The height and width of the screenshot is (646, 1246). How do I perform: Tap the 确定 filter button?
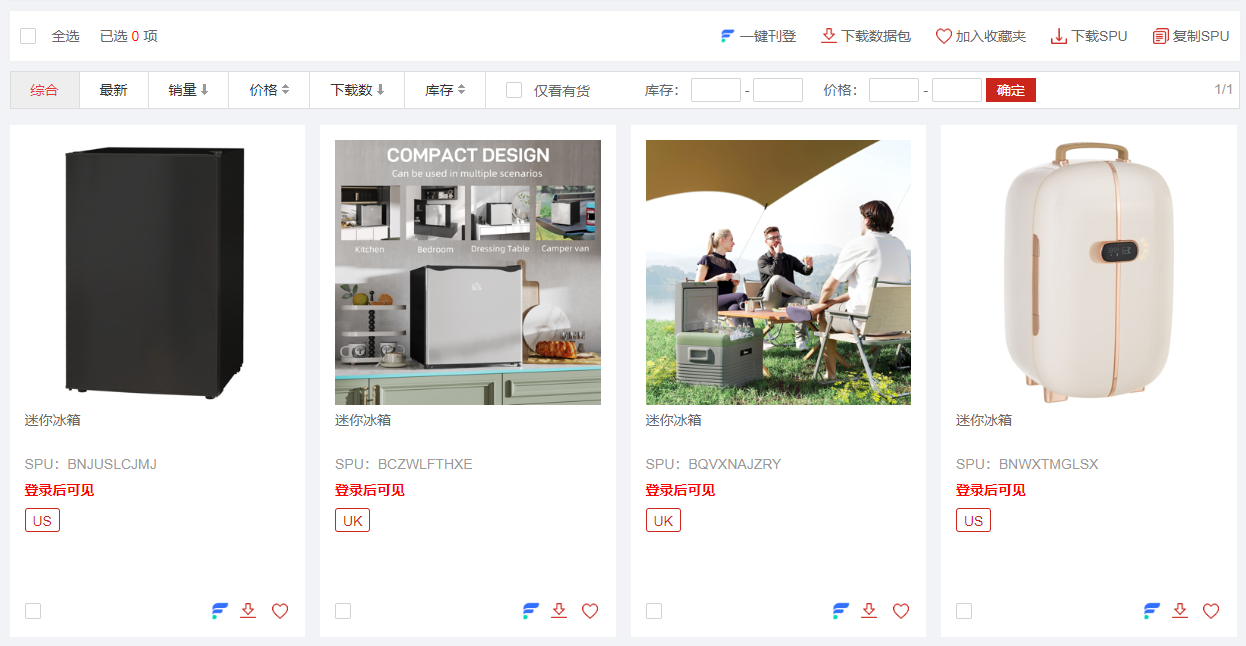pos(1010,90)
